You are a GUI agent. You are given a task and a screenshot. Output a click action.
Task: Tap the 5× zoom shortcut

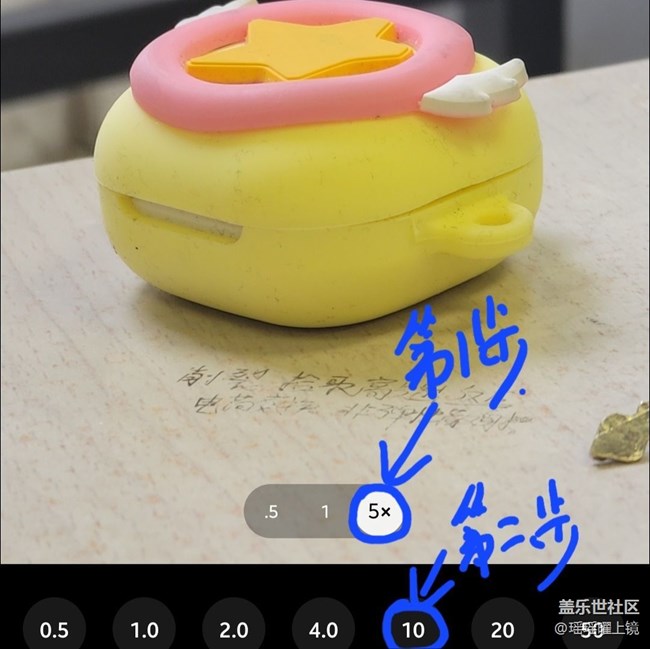[379, 512]
